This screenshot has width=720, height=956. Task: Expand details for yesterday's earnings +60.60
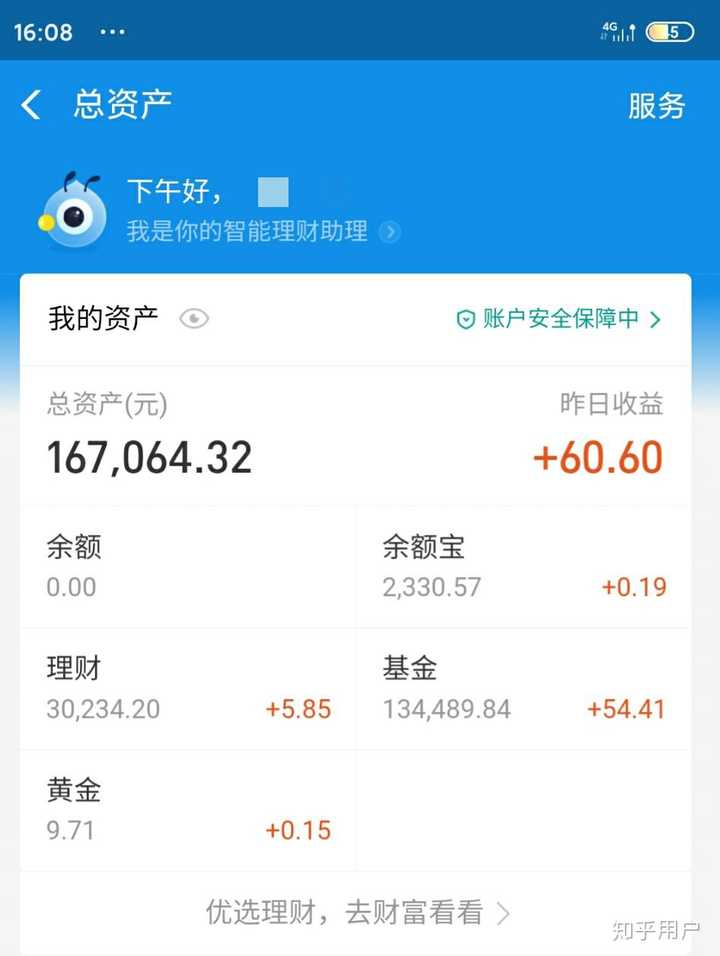(x=597, y=457)
